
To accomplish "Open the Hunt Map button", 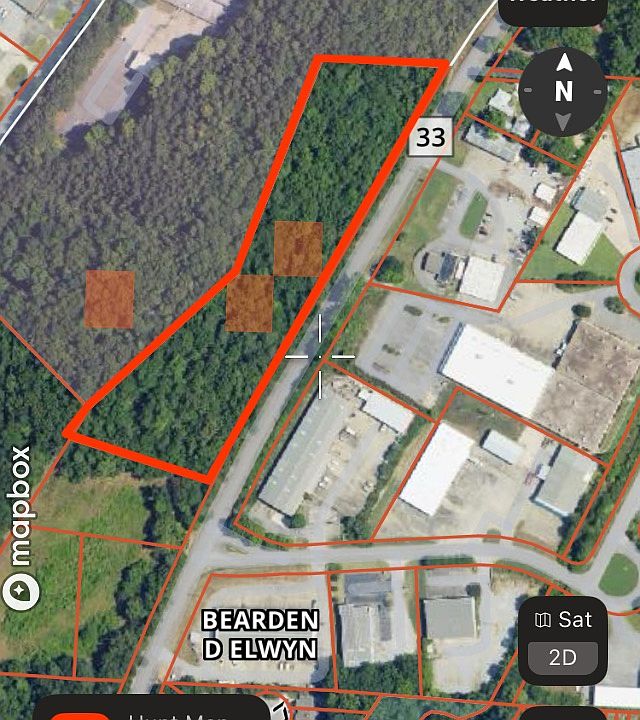I will pyautogui.click(x=150, y=709).
